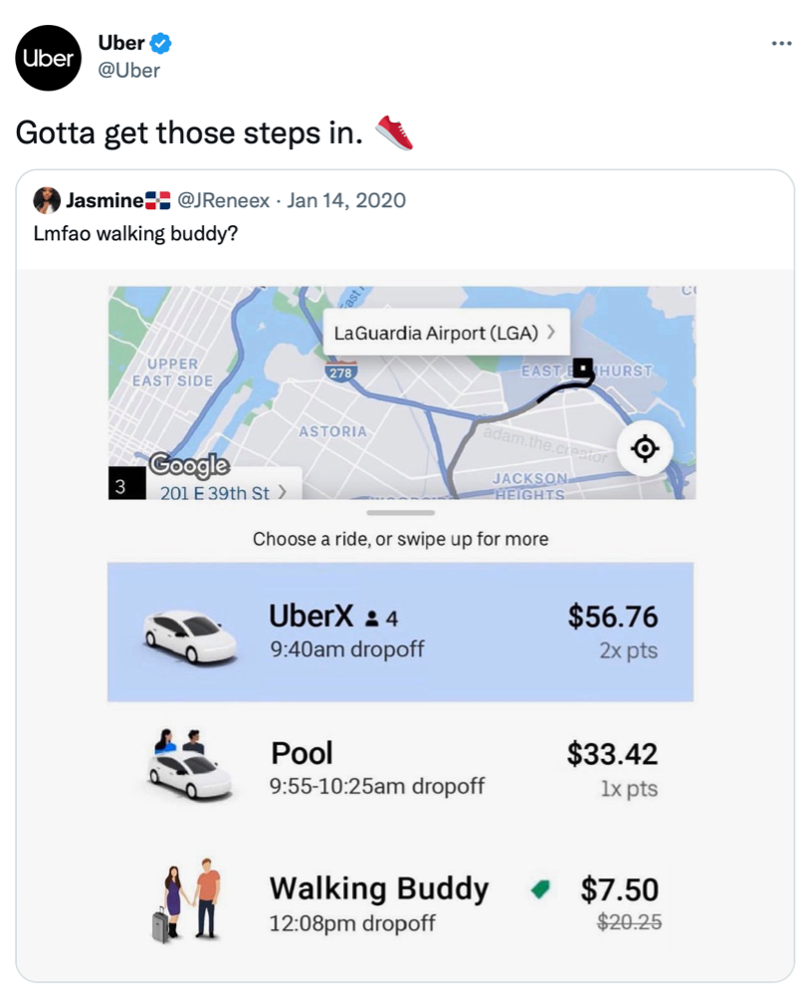View Jasmine's profile avatar

click(x=47, y=201)
